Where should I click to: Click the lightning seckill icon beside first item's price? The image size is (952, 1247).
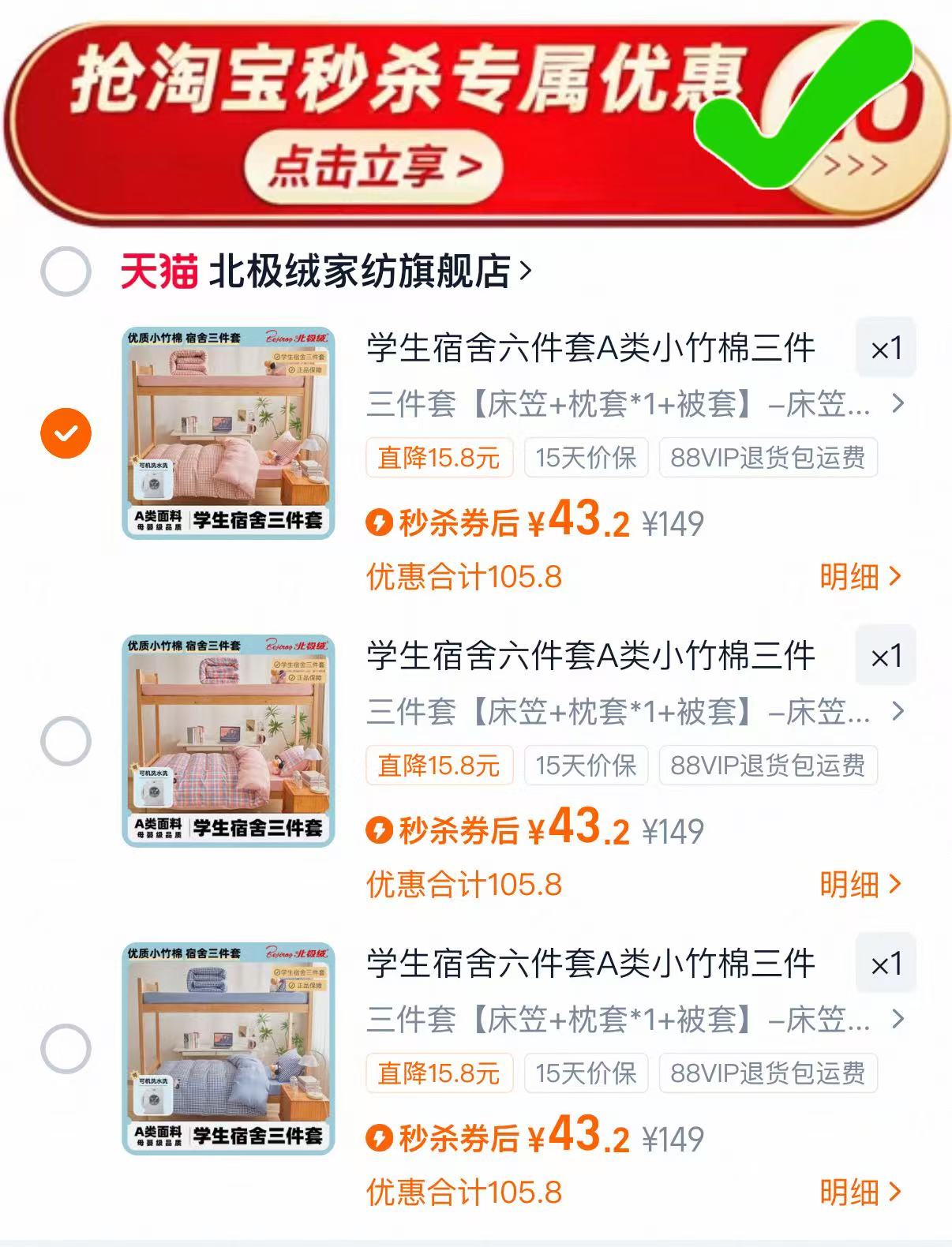pyautogui.click(x=380, y=521)
